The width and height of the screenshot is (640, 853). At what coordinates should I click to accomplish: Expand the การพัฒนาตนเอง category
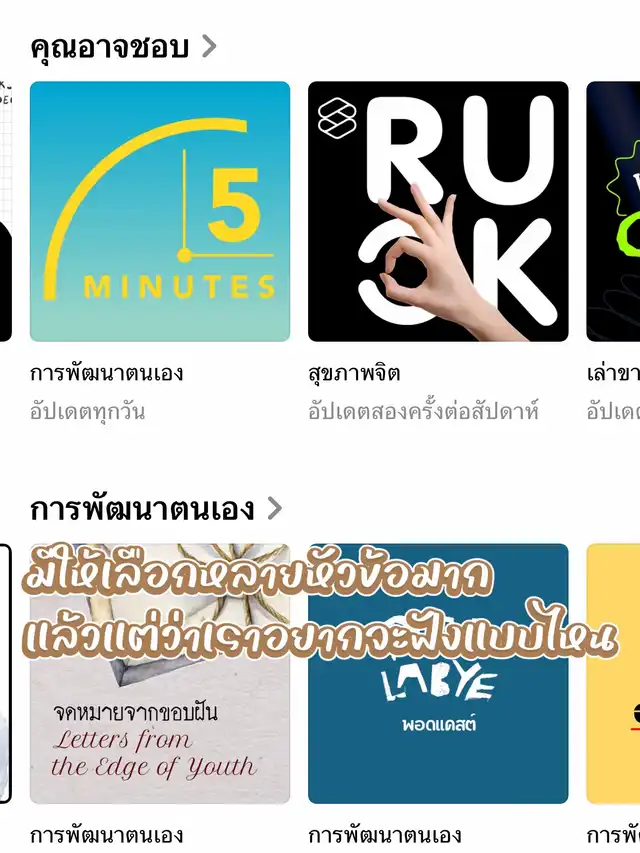click(x=156, y=509)
